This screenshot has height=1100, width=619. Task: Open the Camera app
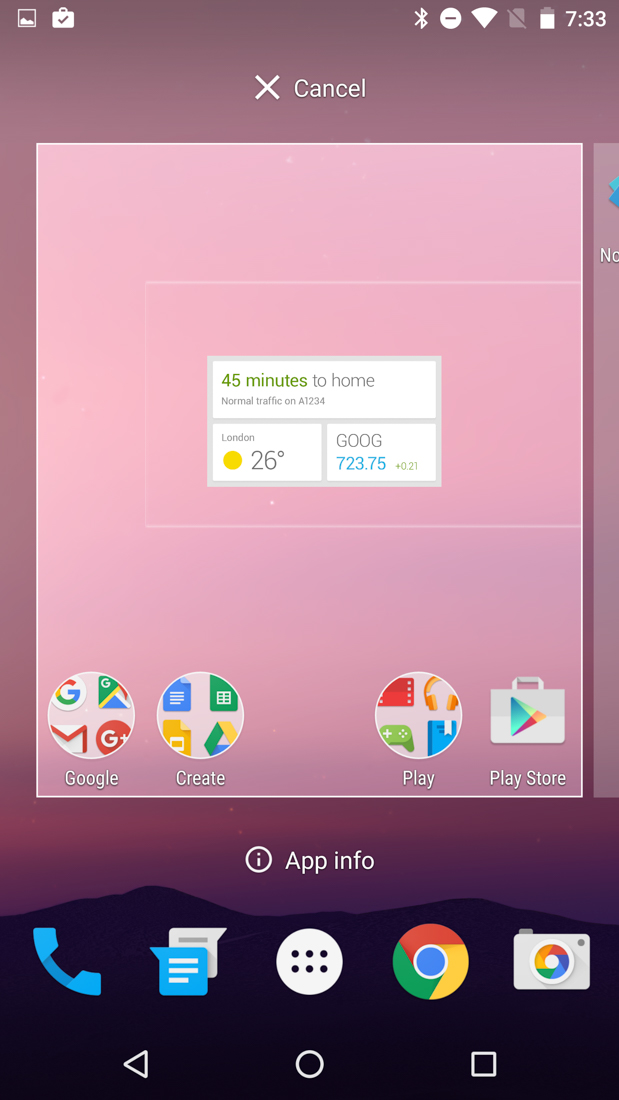tap(551, 961)
